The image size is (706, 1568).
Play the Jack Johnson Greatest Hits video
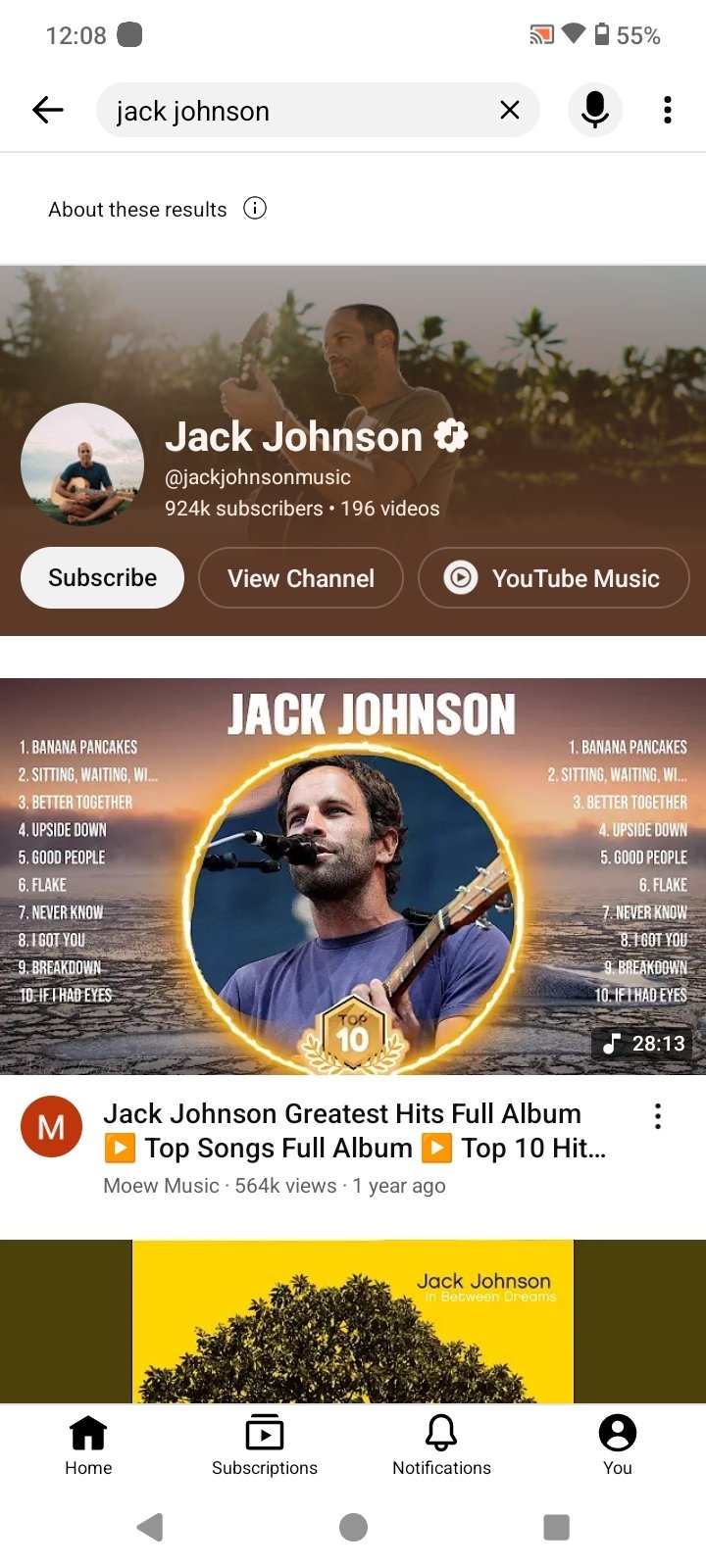353,876
